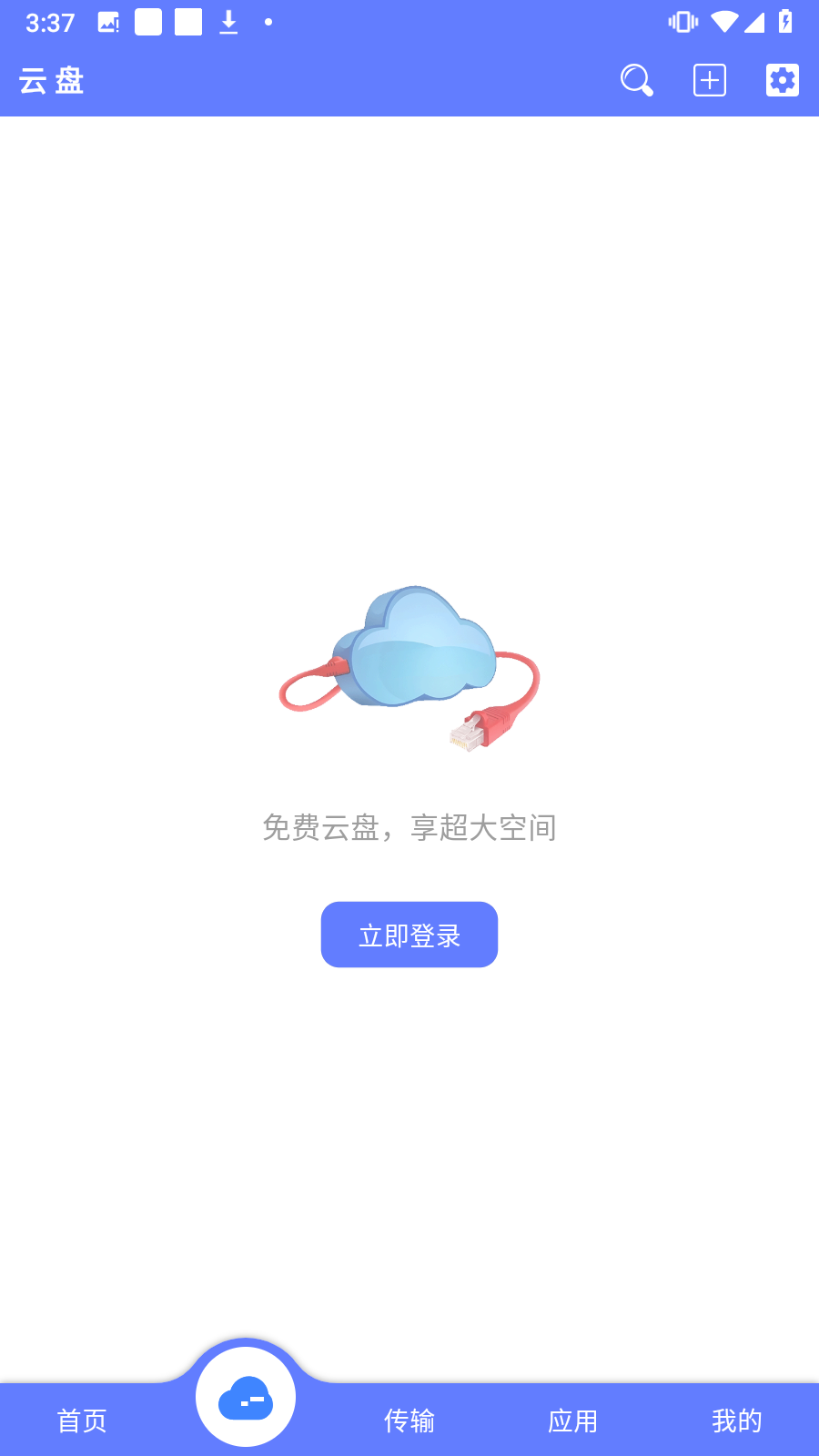This screenshot has width=819, height=1456.
Task: Switch to the 首页 tab
Action: point(82,1420)
